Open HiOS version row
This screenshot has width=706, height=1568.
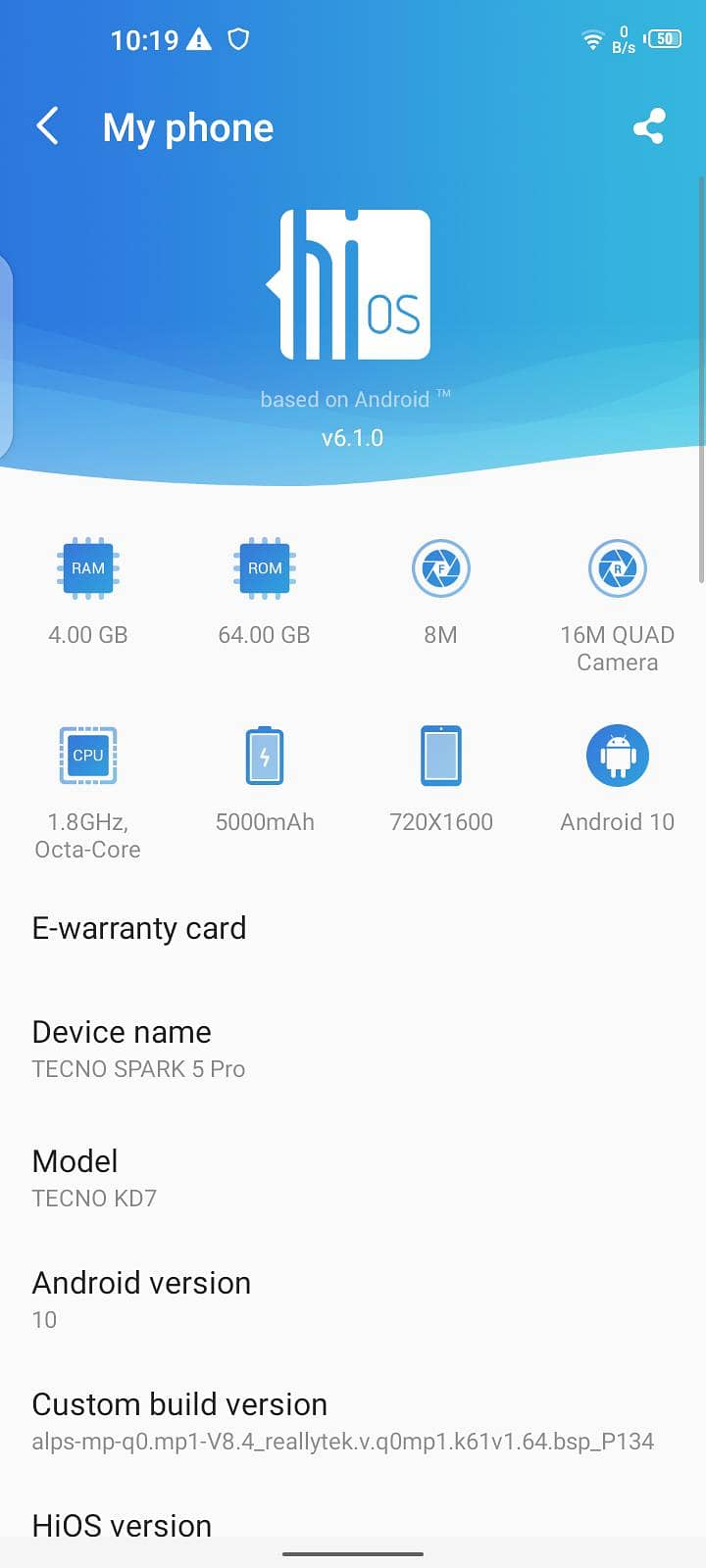pyautogui.click(x=122, y=1525)
